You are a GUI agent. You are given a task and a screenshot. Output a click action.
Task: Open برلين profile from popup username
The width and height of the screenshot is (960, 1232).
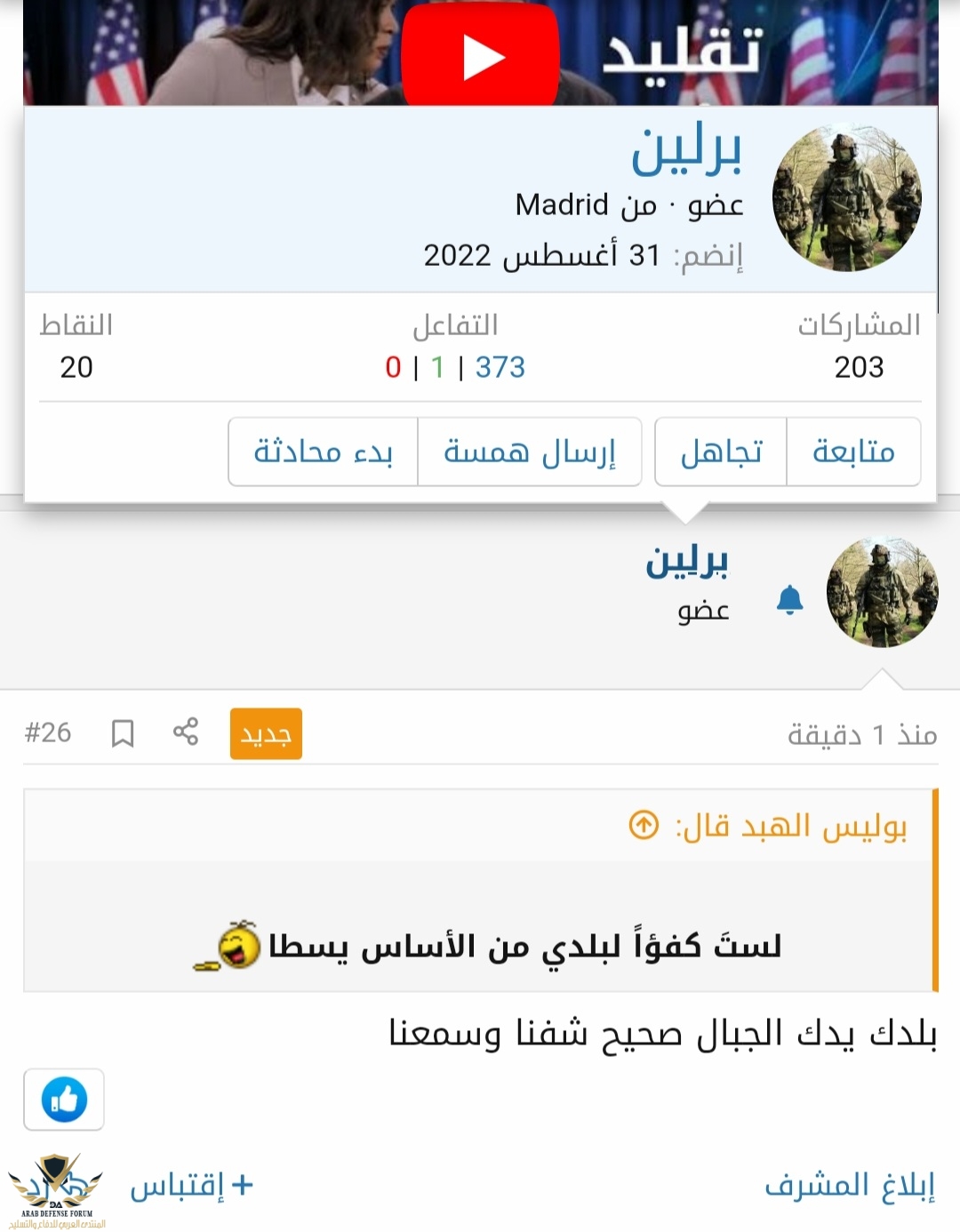(686, 151)
